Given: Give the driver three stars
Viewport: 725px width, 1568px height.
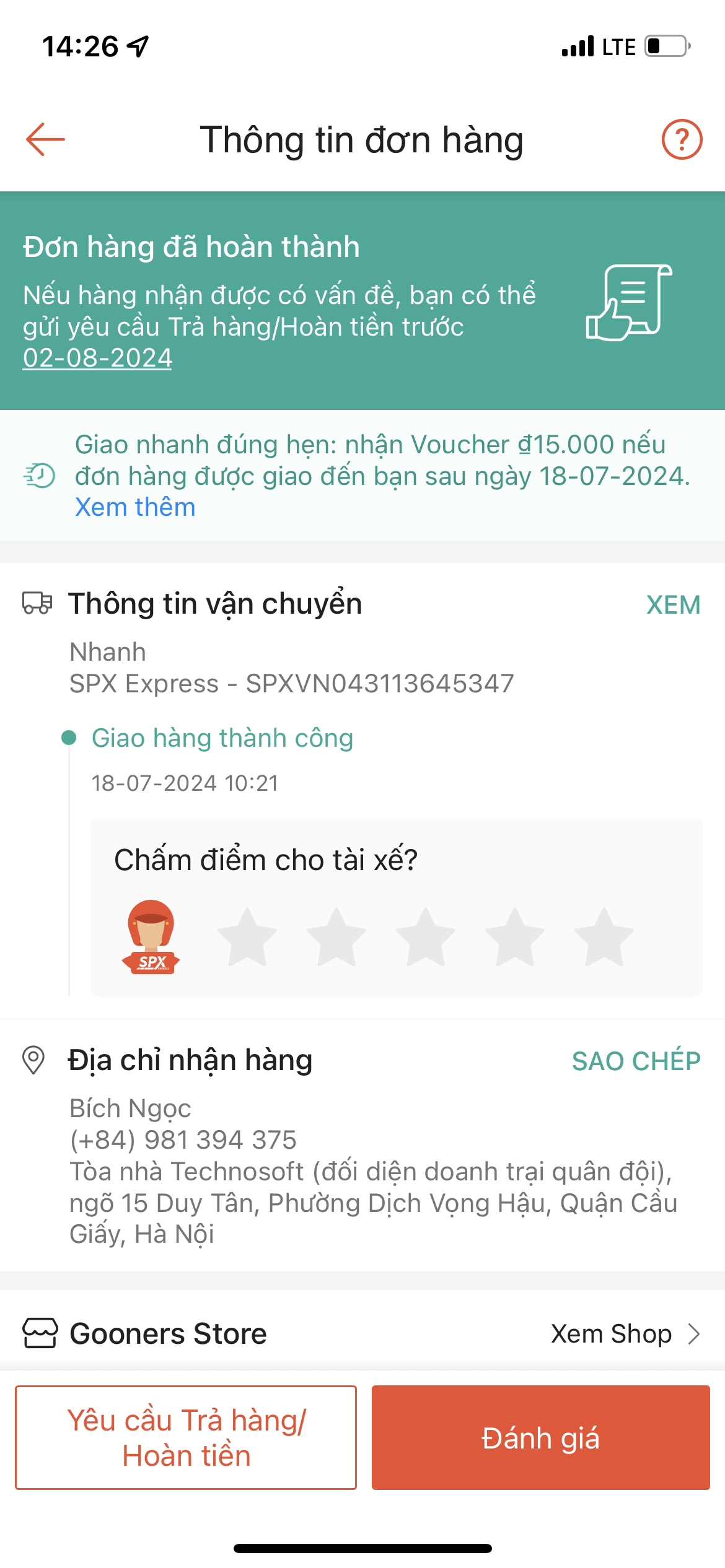Looking at the screenshot, I should (x=426, y=937).
